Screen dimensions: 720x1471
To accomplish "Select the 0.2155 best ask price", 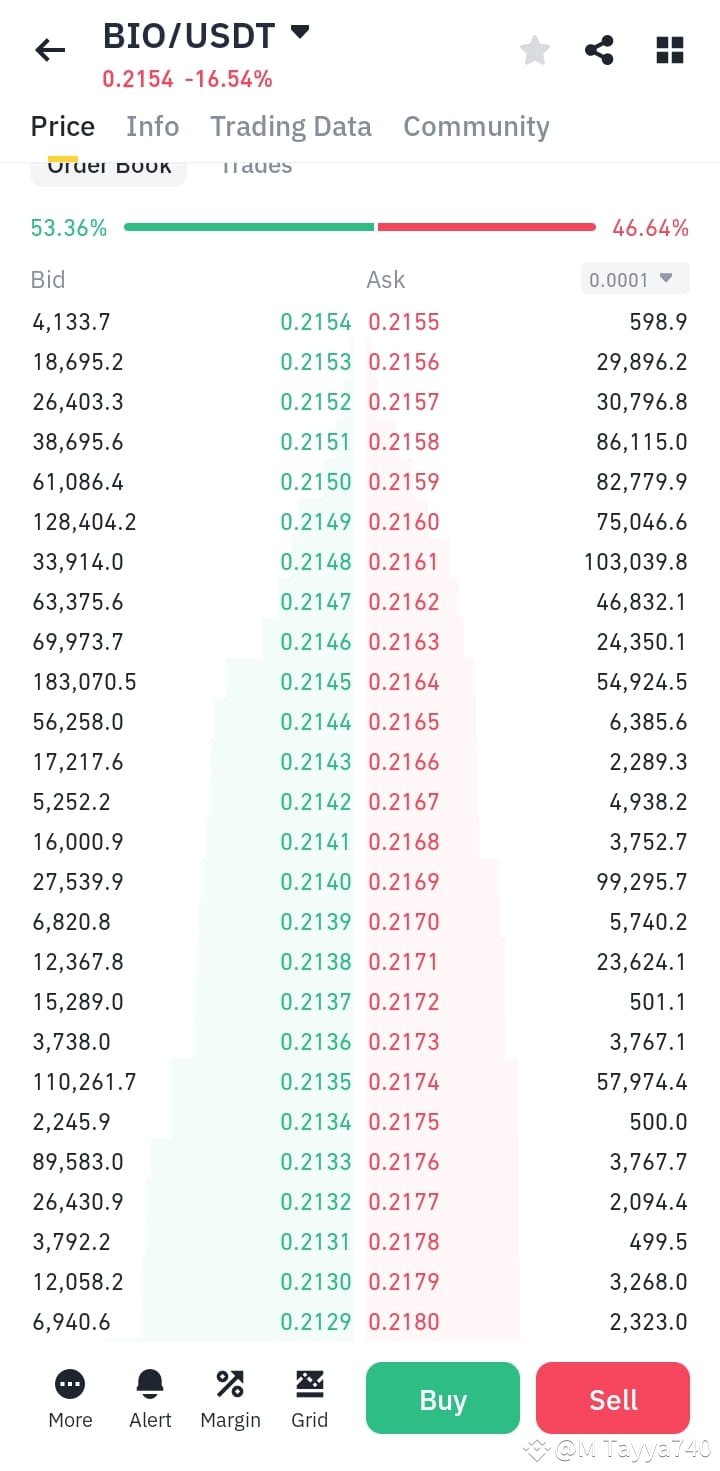I will coord(403,321).
